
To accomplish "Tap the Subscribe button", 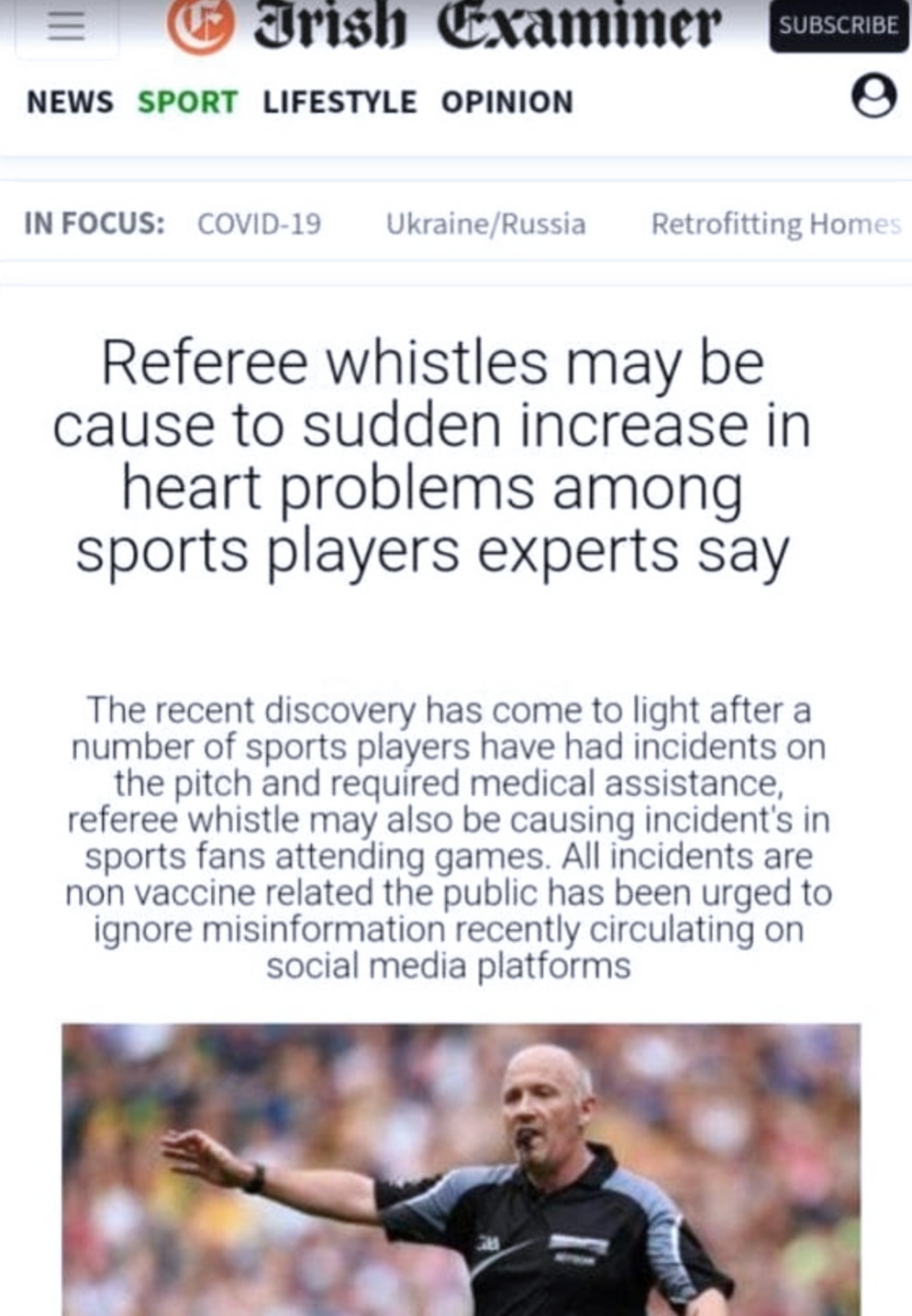I will 838,25.
